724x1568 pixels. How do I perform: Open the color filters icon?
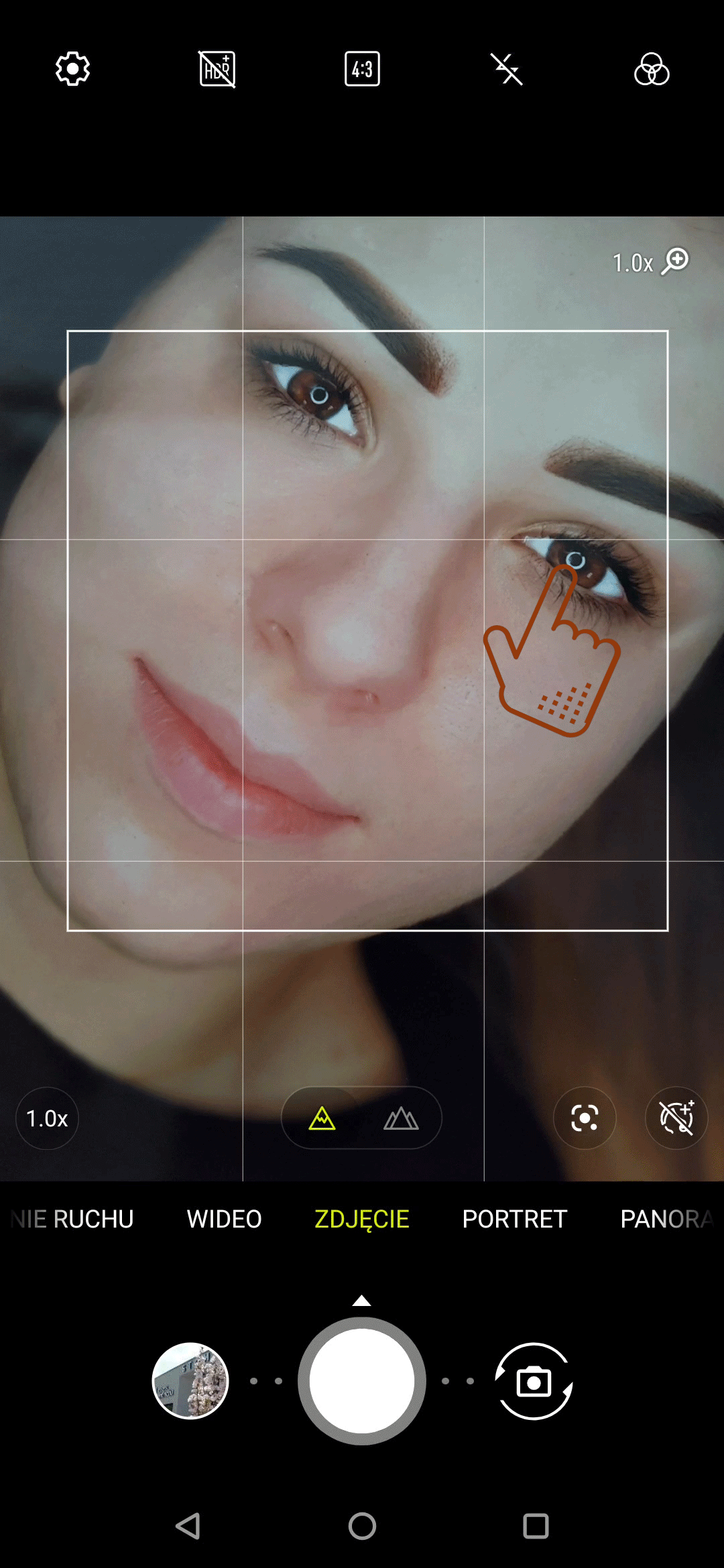point(652,69)
